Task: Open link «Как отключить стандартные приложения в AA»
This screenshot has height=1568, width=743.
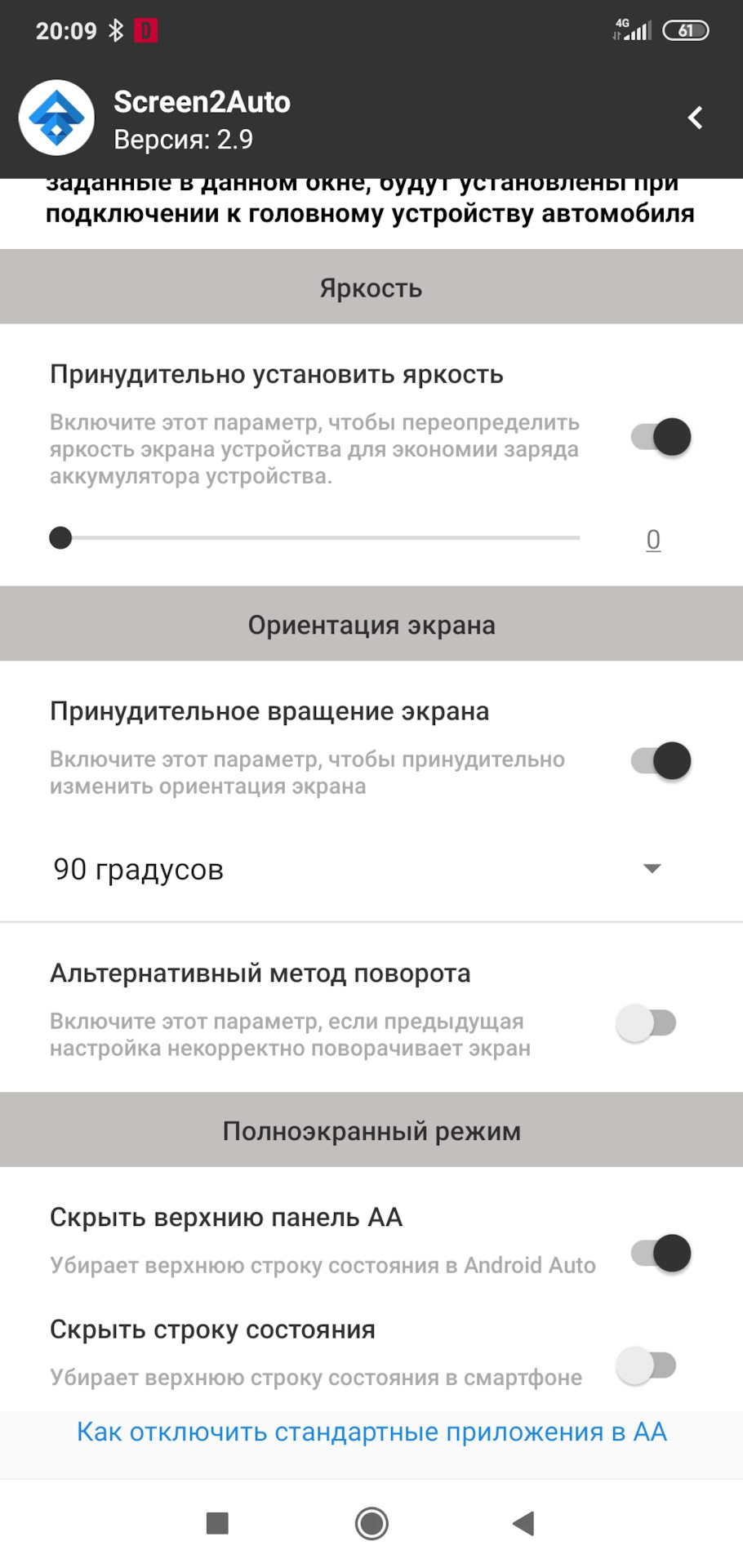Action: tap(371, 1432)
